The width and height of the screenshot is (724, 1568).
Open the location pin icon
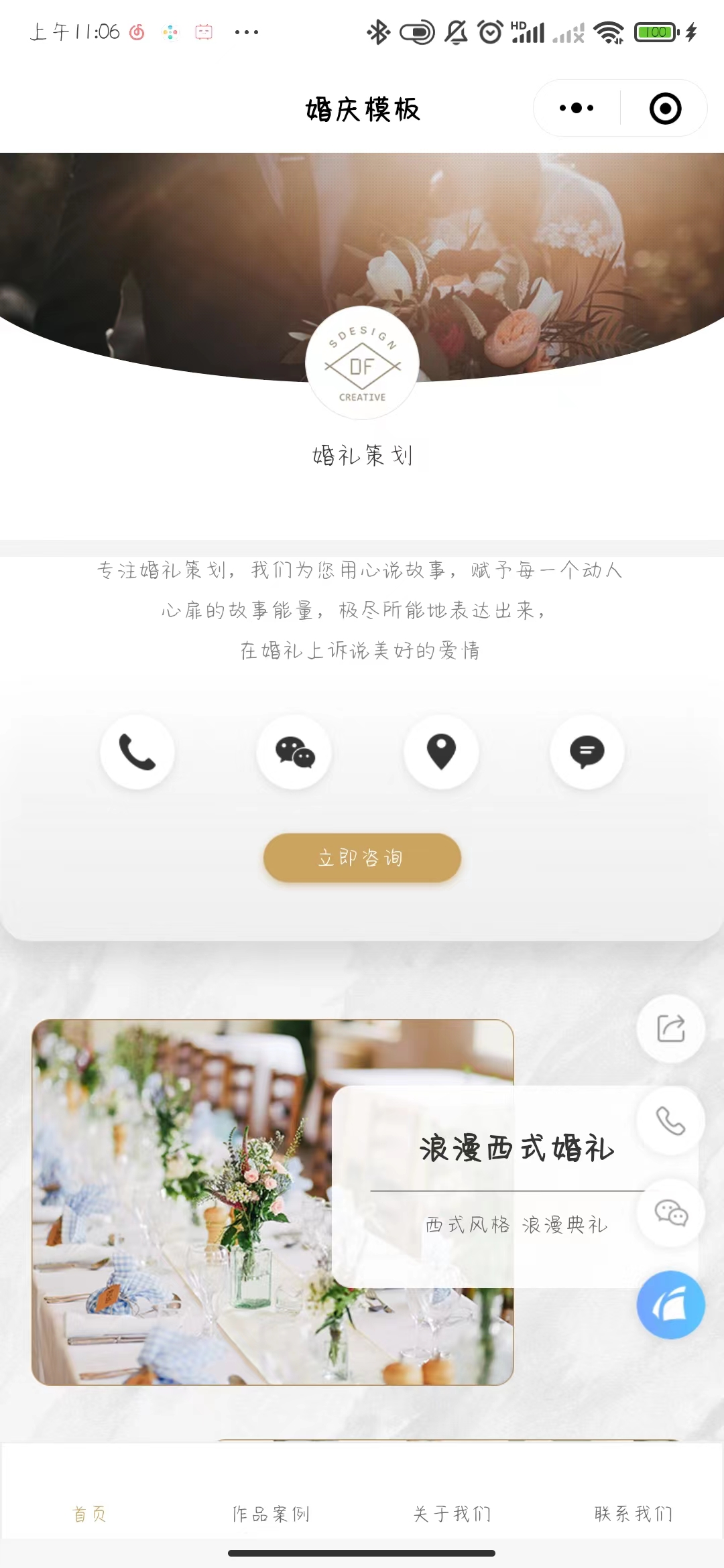441,752
